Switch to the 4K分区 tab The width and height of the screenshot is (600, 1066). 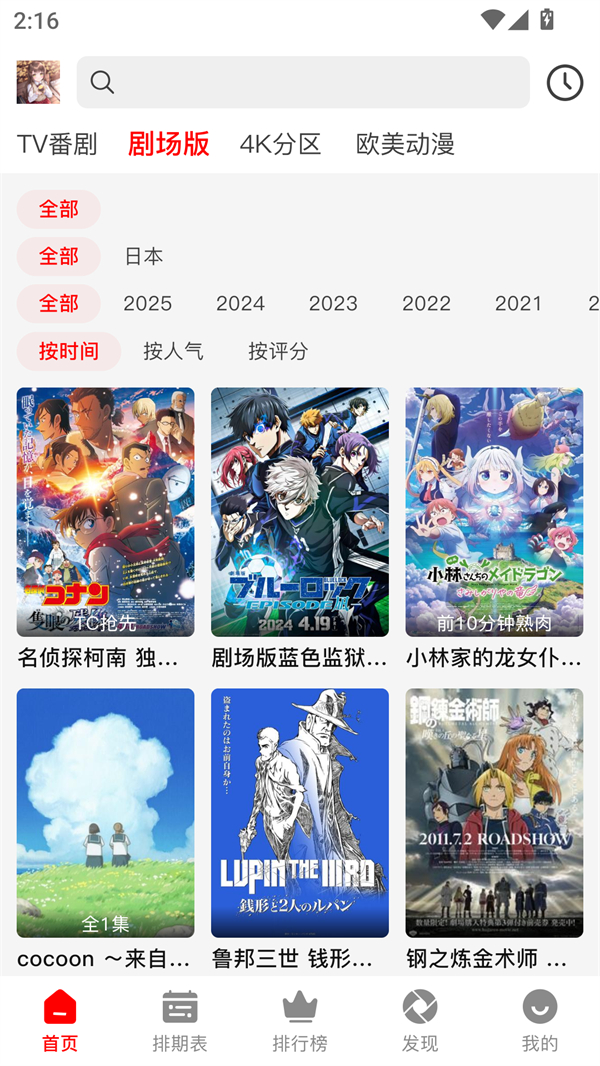pos(280,144)
